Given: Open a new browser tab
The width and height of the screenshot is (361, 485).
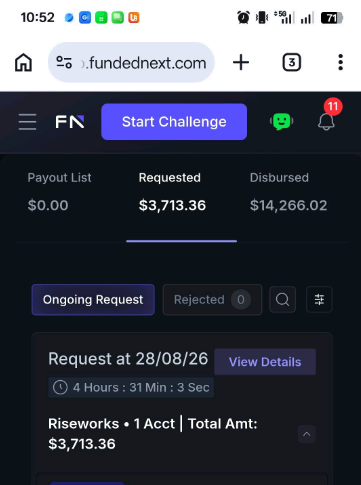Looking at the screenshot, I should [x=241, y=62].
